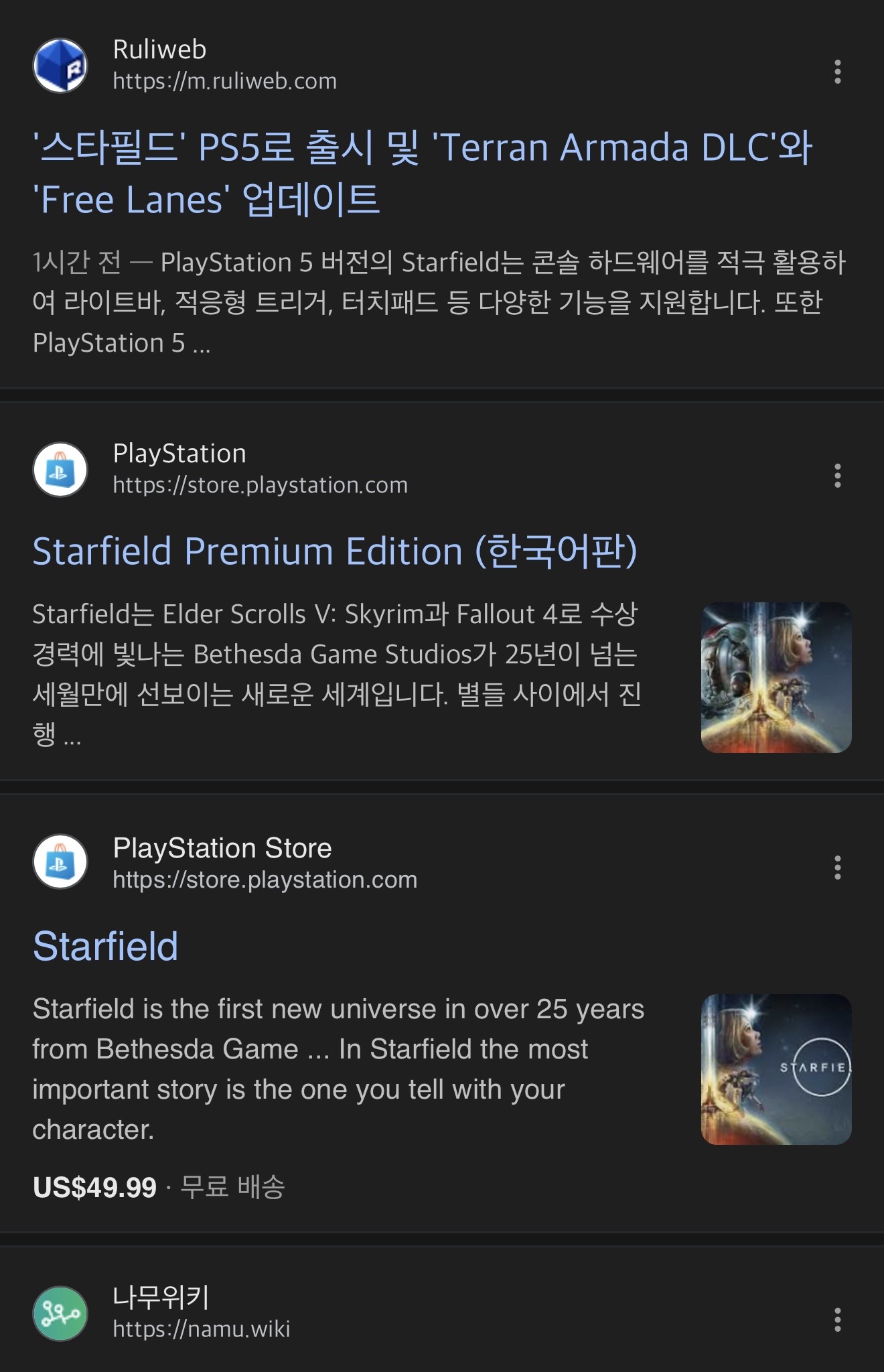Open the Ruliweb Starfield PS5 release article
884x1372 pixels.
tap(422, 173)
